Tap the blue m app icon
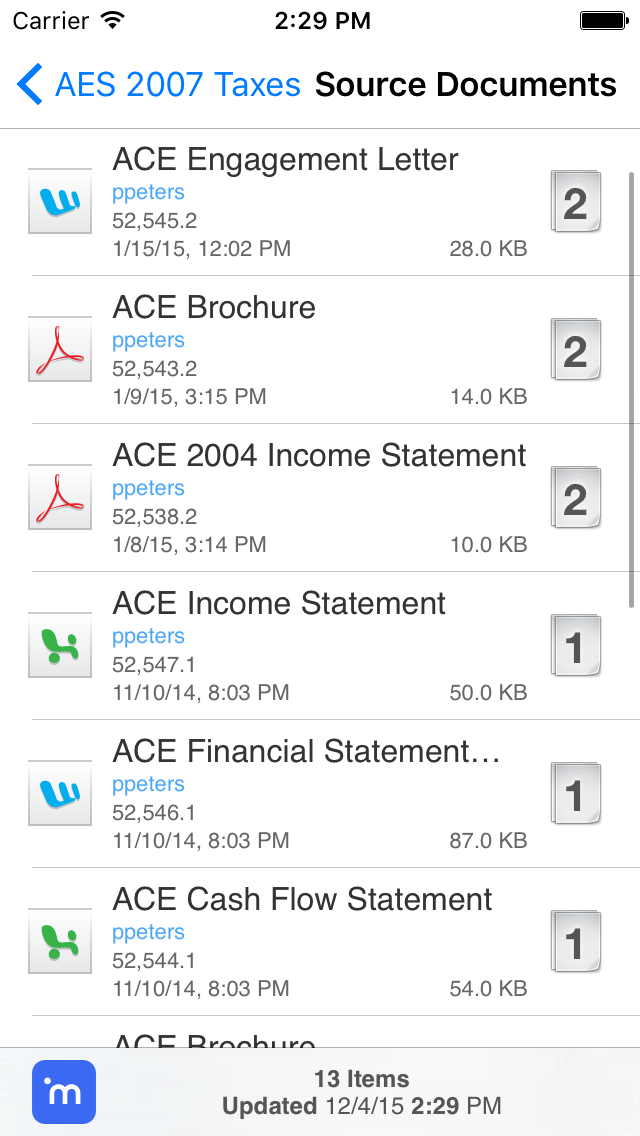Image resolution: width=640 pixels, height=1136 pixels. 64,1092
